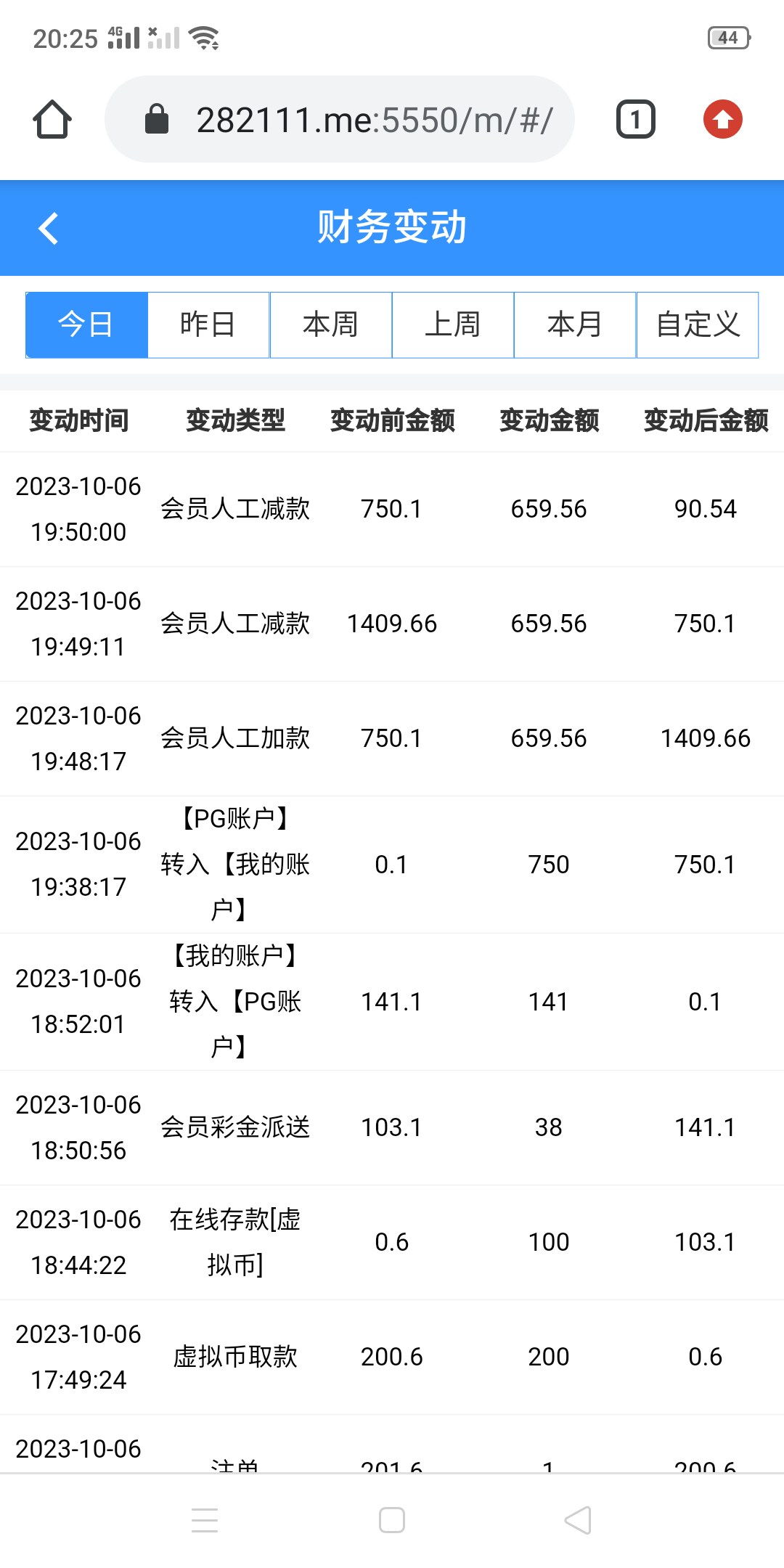Select the 上周 time range
The height and width of the screenshot is (1568, 784).
453,324
